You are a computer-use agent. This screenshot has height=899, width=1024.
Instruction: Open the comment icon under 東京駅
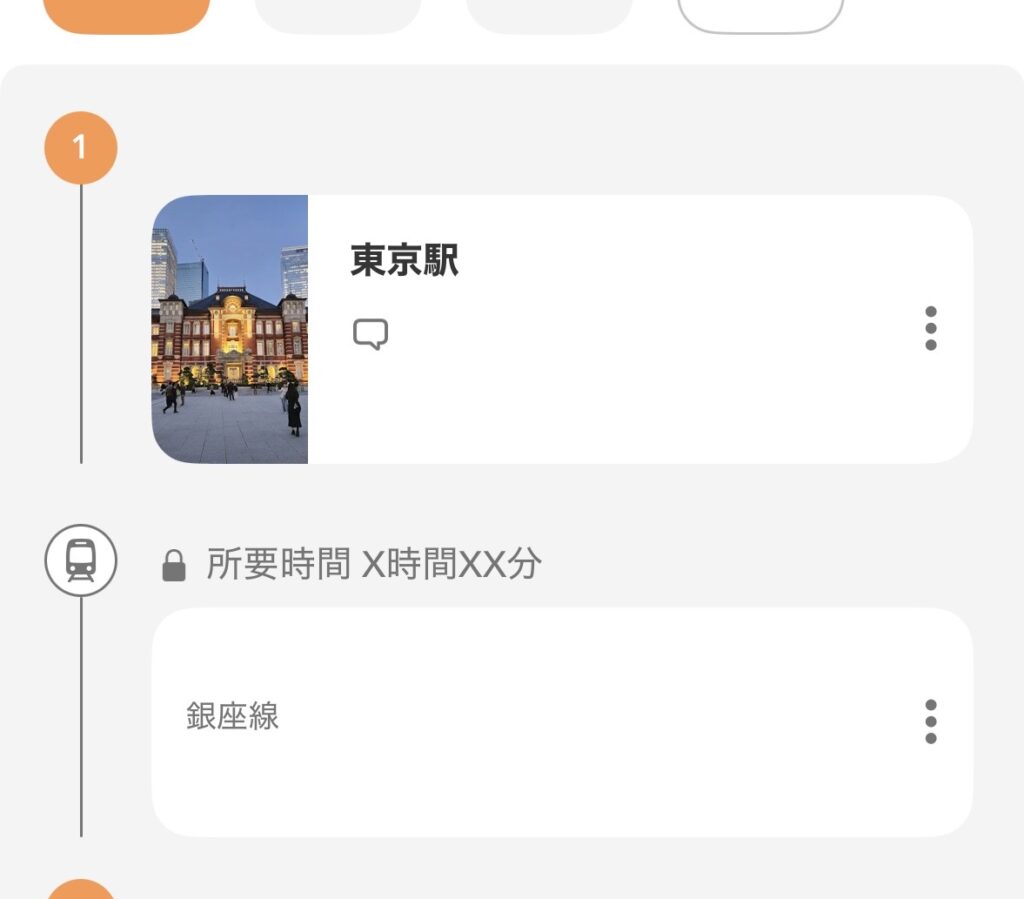tap(370, 335)
